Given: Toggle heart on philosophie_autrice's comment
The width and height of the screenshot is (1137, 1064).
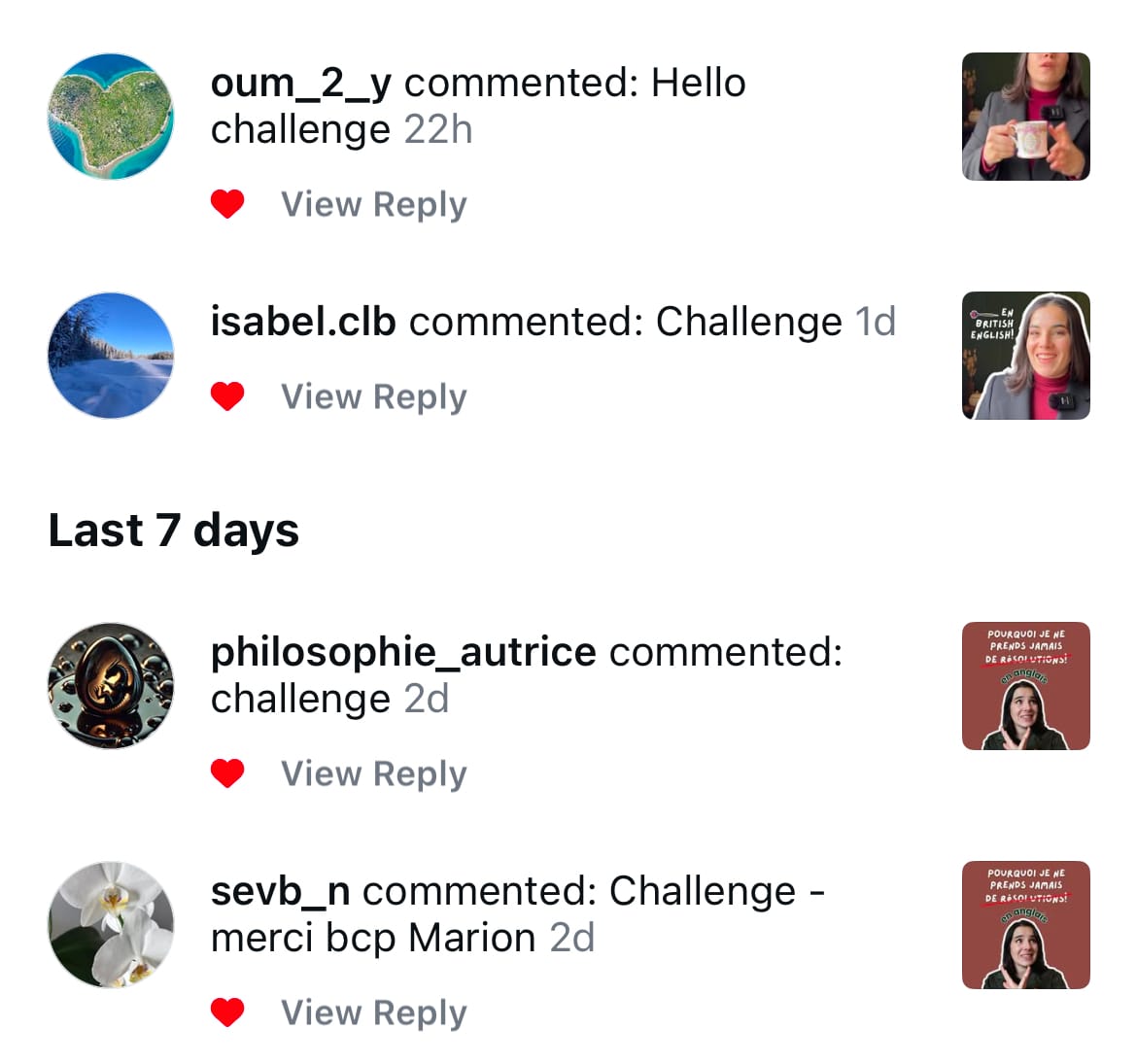Looking at the screenshot, I should click(x=227, y=773).
